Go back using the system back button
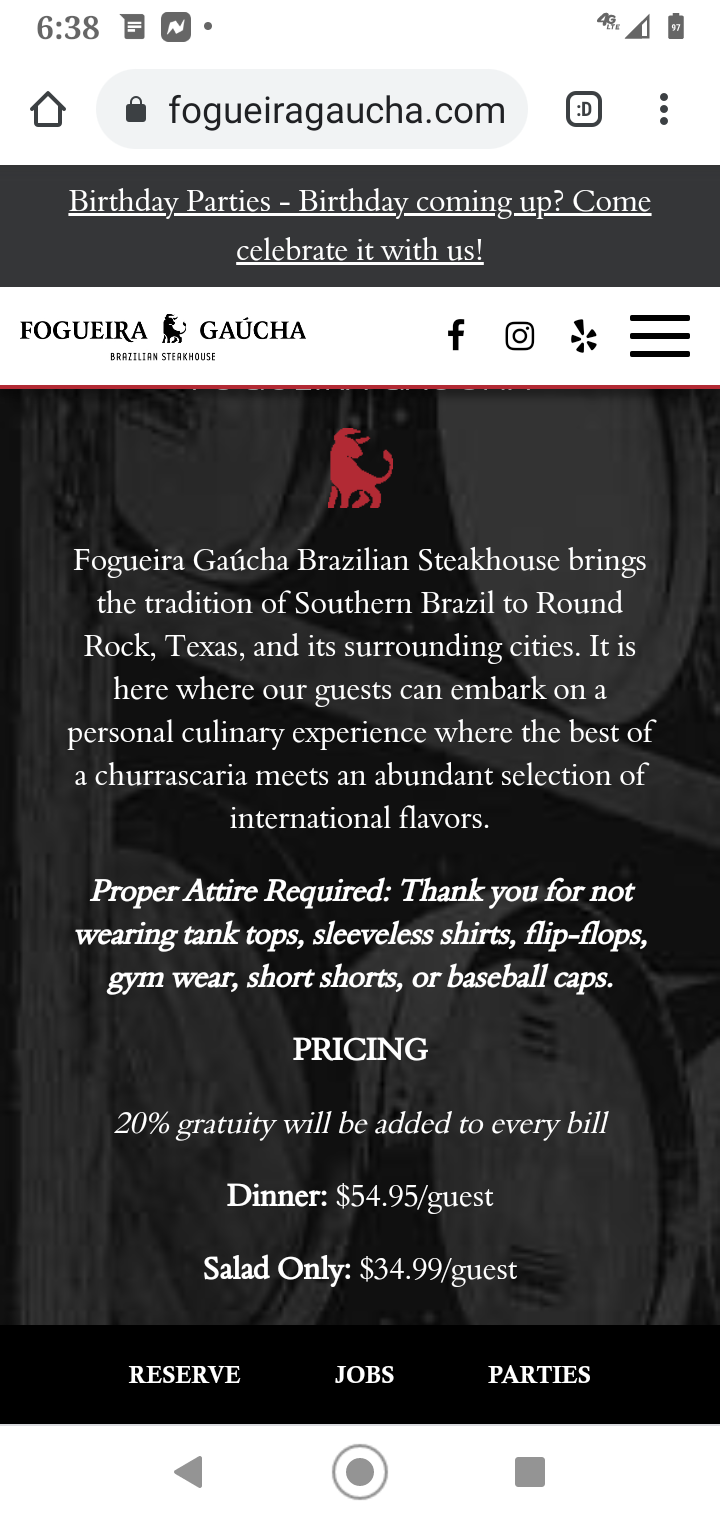This screenshot has width=720, height=1520. [189, 1472]
